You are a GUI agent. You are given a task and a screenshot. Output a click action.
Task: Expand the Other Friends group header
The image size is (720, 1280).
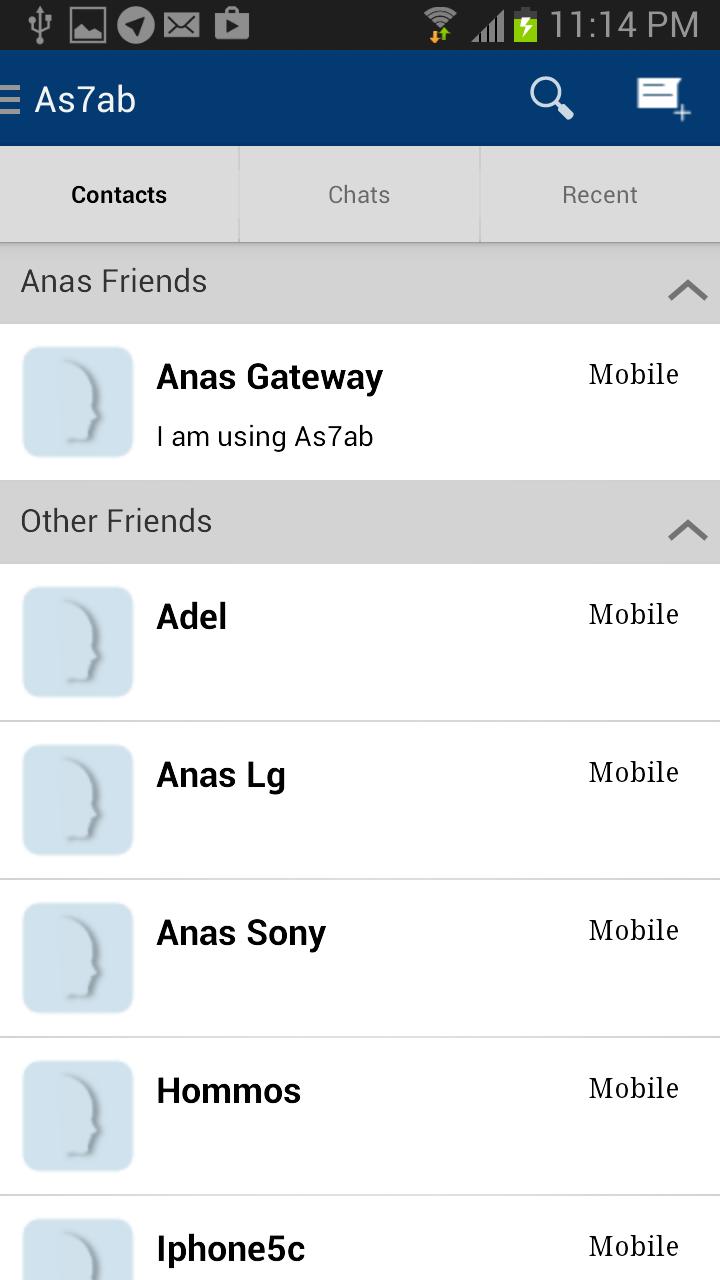point(687,530)
